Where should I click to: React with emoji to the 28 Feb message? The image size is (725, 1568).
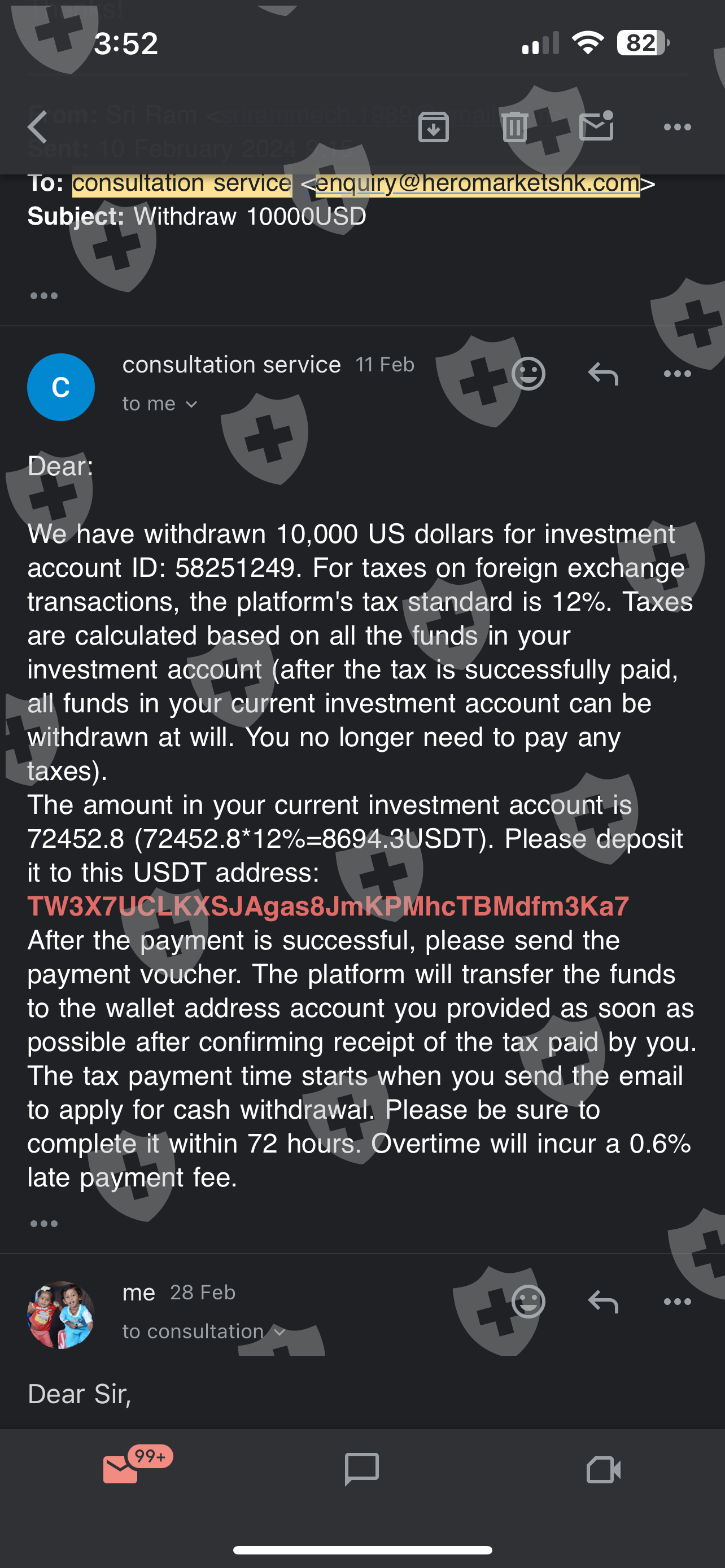(x=529, y=1302)
